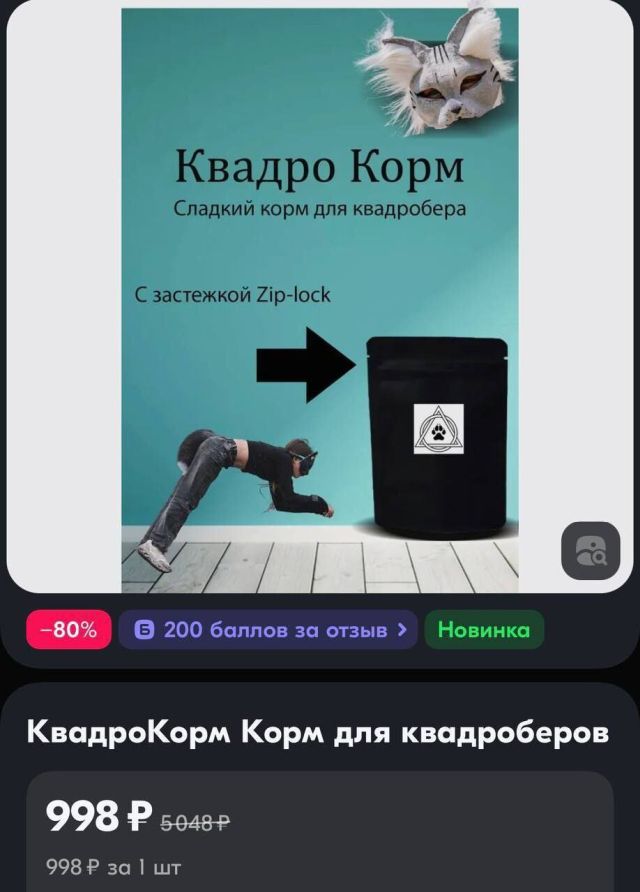640x892 pixels.
Task: Open the 200 баллов за отзыв chip
Action: click(x=268, y=630)
